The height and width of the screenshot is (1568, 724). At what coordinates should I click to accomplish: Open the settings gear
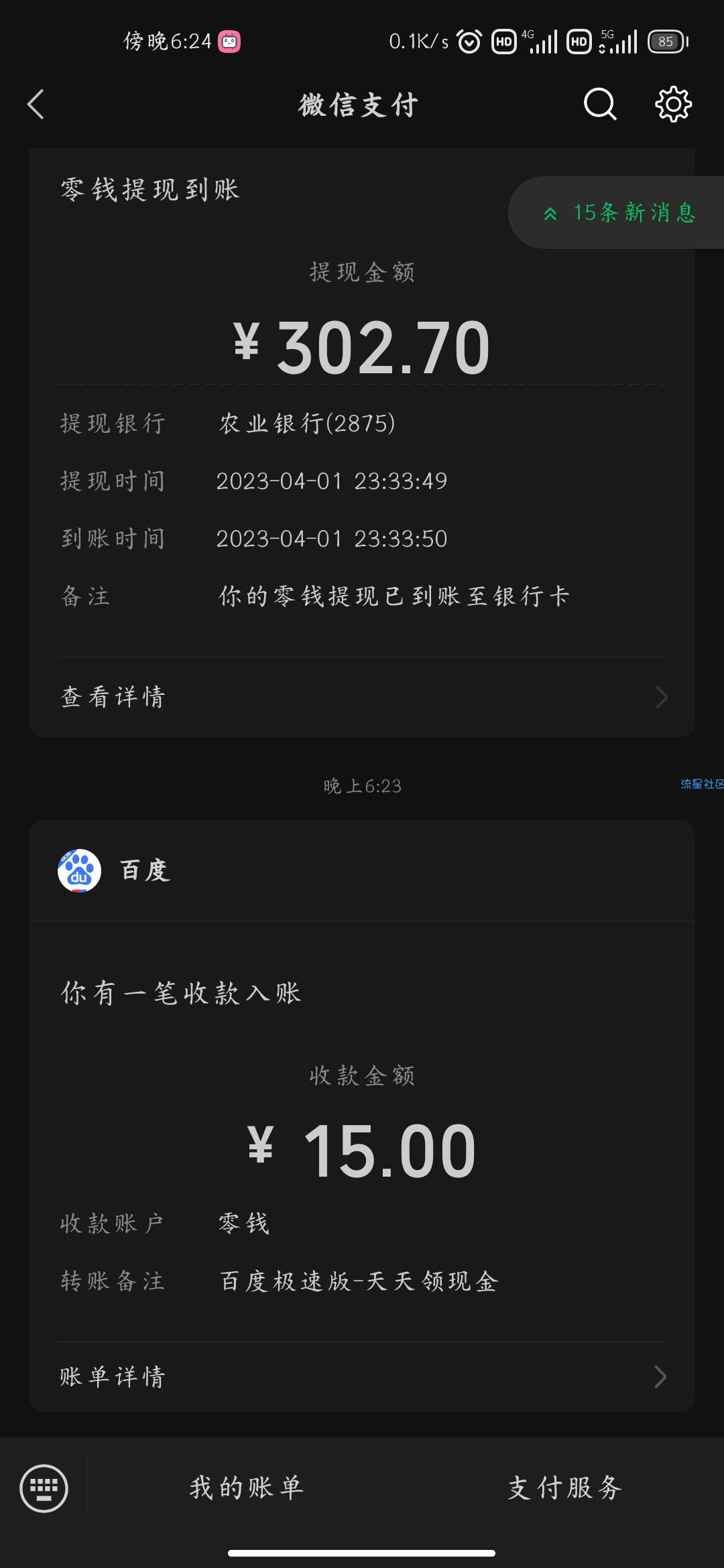coord(673,105)
